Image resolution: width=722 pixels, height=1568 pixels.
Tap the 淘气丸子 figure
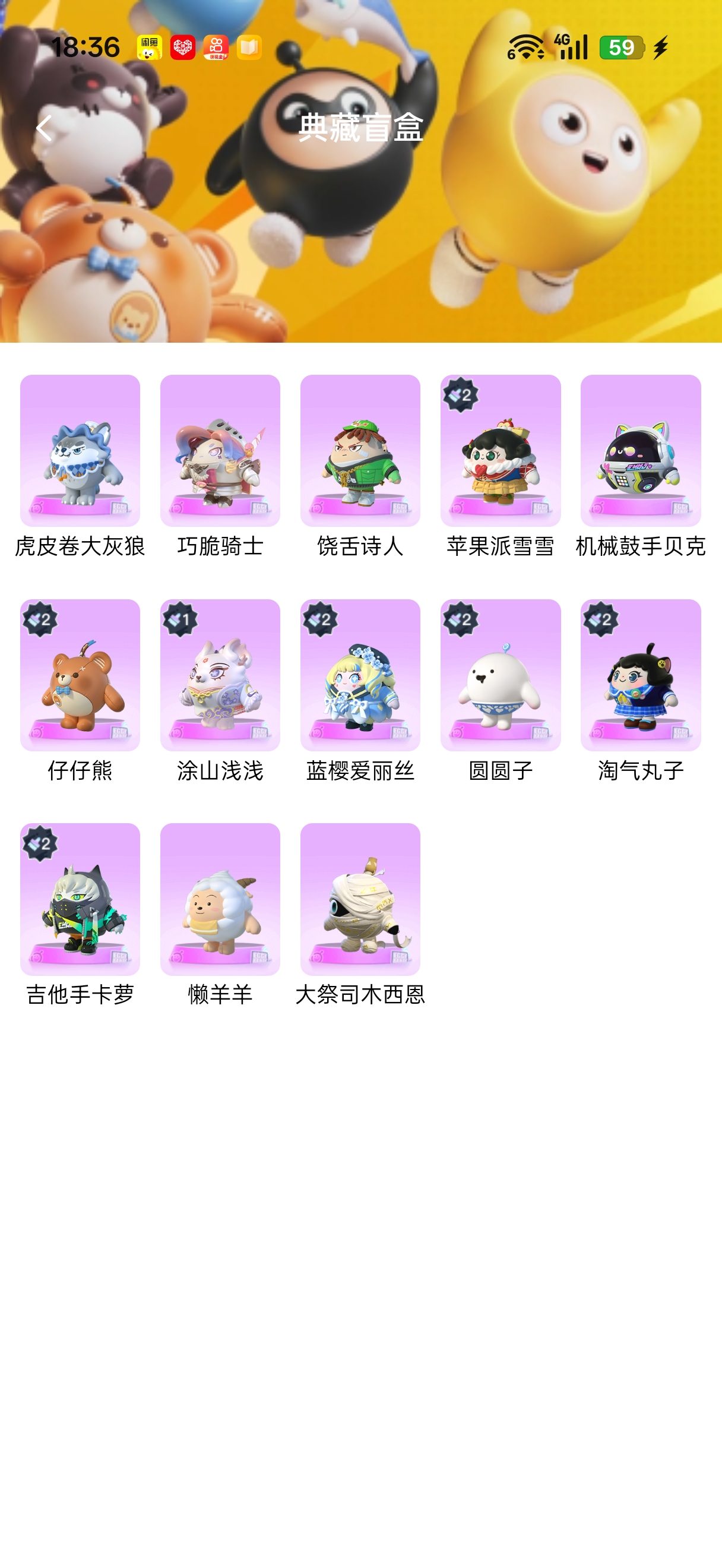pos(640,675)
